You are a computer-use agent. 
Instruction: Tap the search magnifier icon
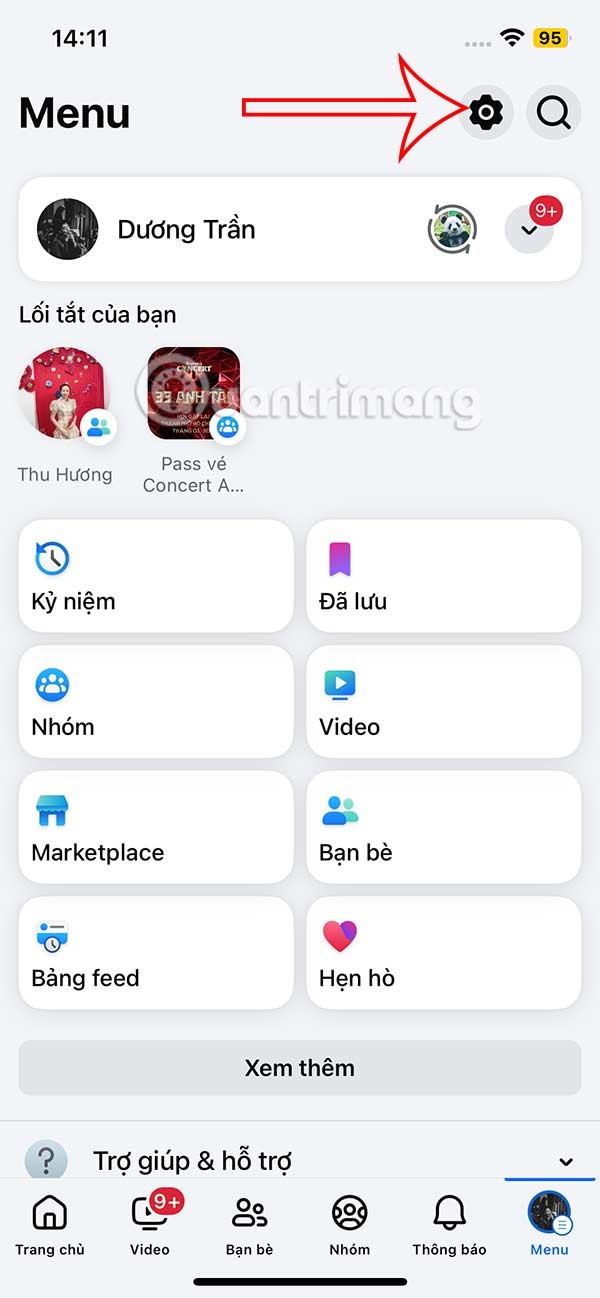tap(553, 113)
